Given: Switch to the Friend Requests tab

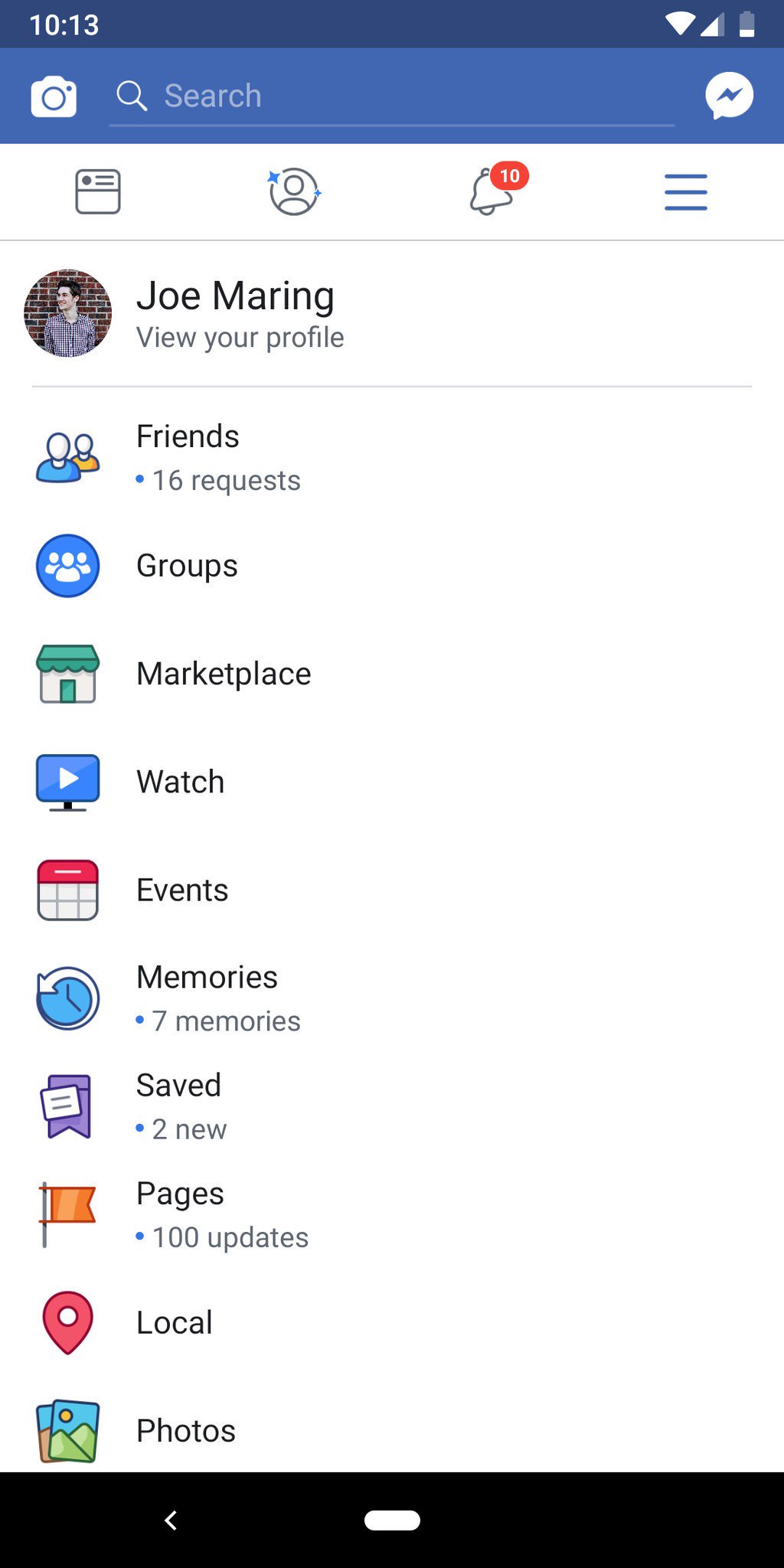Looking at the screenshot, I should [294, 191].
